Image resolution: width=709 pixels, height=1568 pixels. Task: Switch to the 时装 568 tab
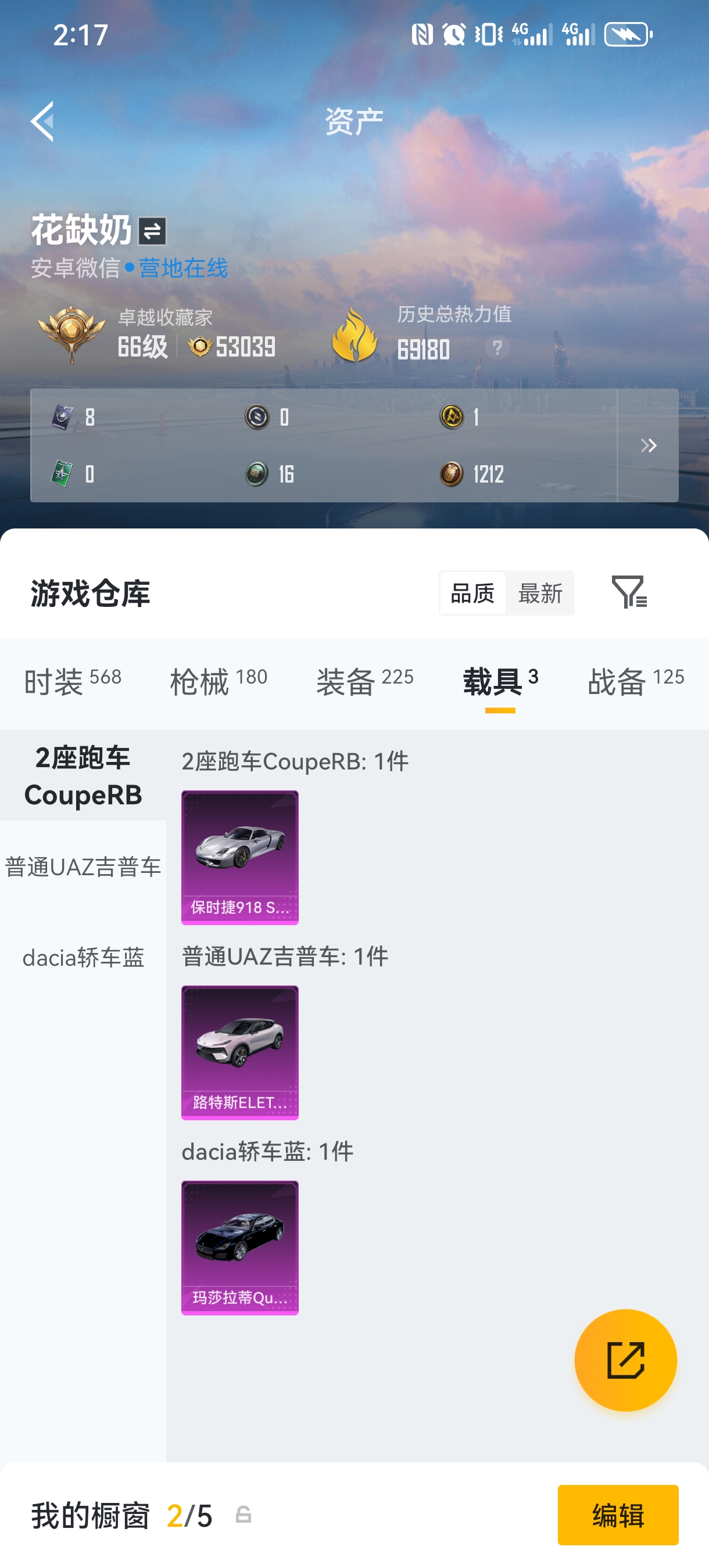pos(73,681)
